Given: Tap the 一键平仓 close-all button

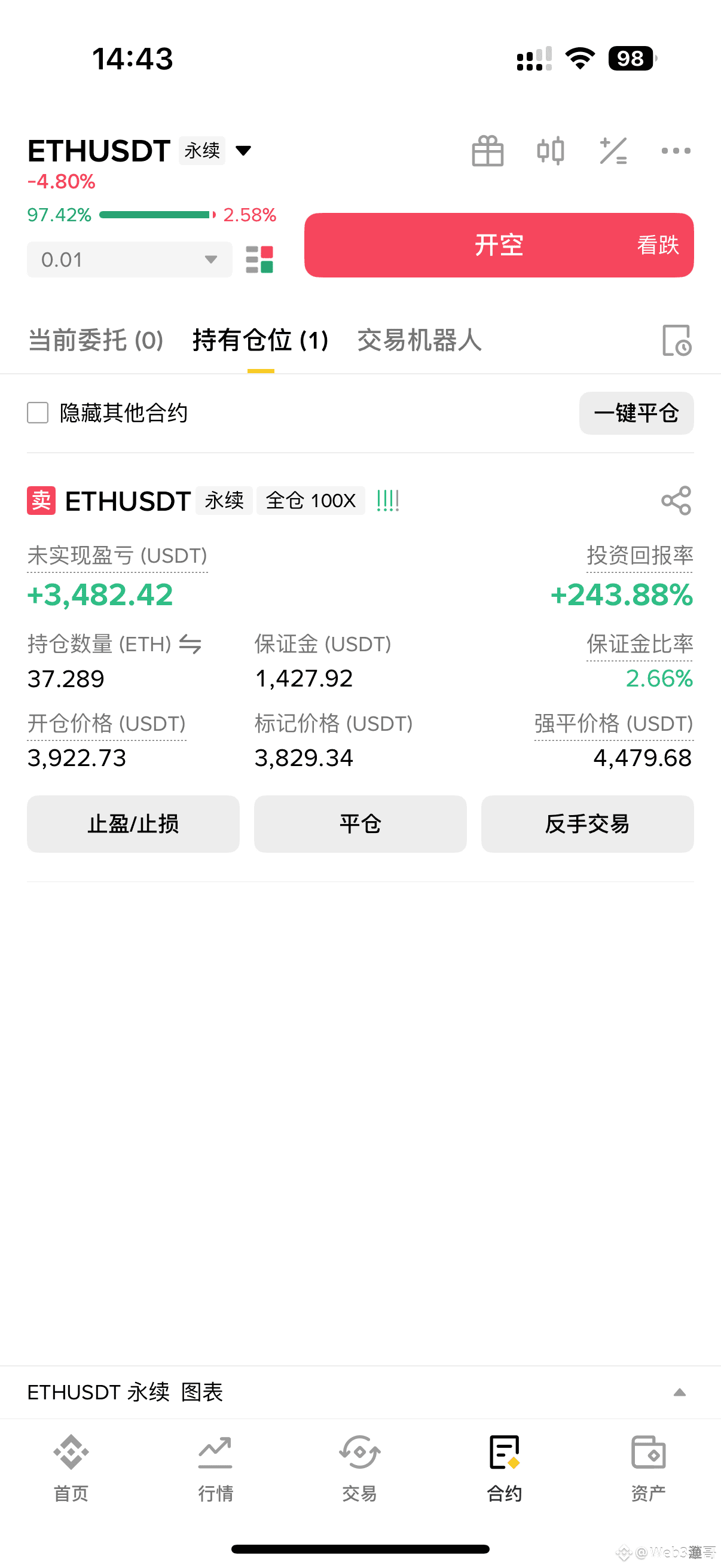Looking at the screenshot, I should coord(636,413).
